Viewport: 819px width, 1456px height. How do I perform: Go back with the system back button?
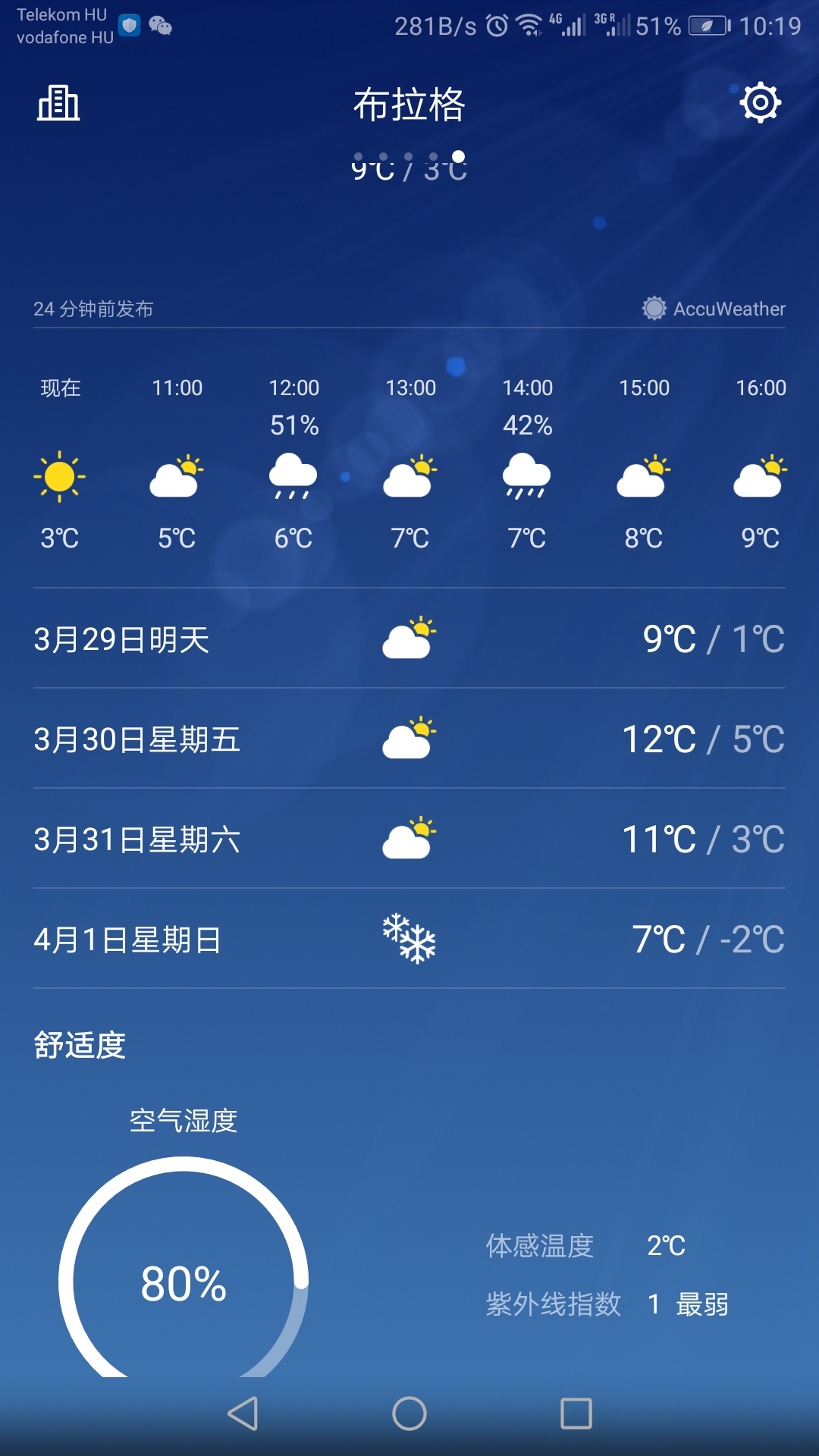(243, 1414)
